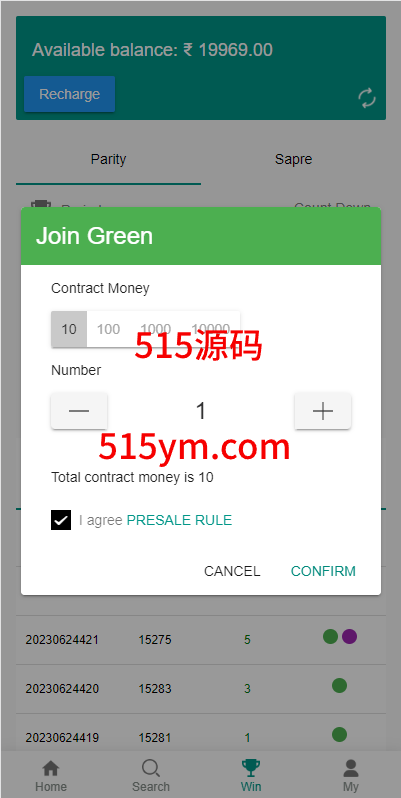
Task: Open the PRESALE RULE link
Action: (x=179, y=520)
